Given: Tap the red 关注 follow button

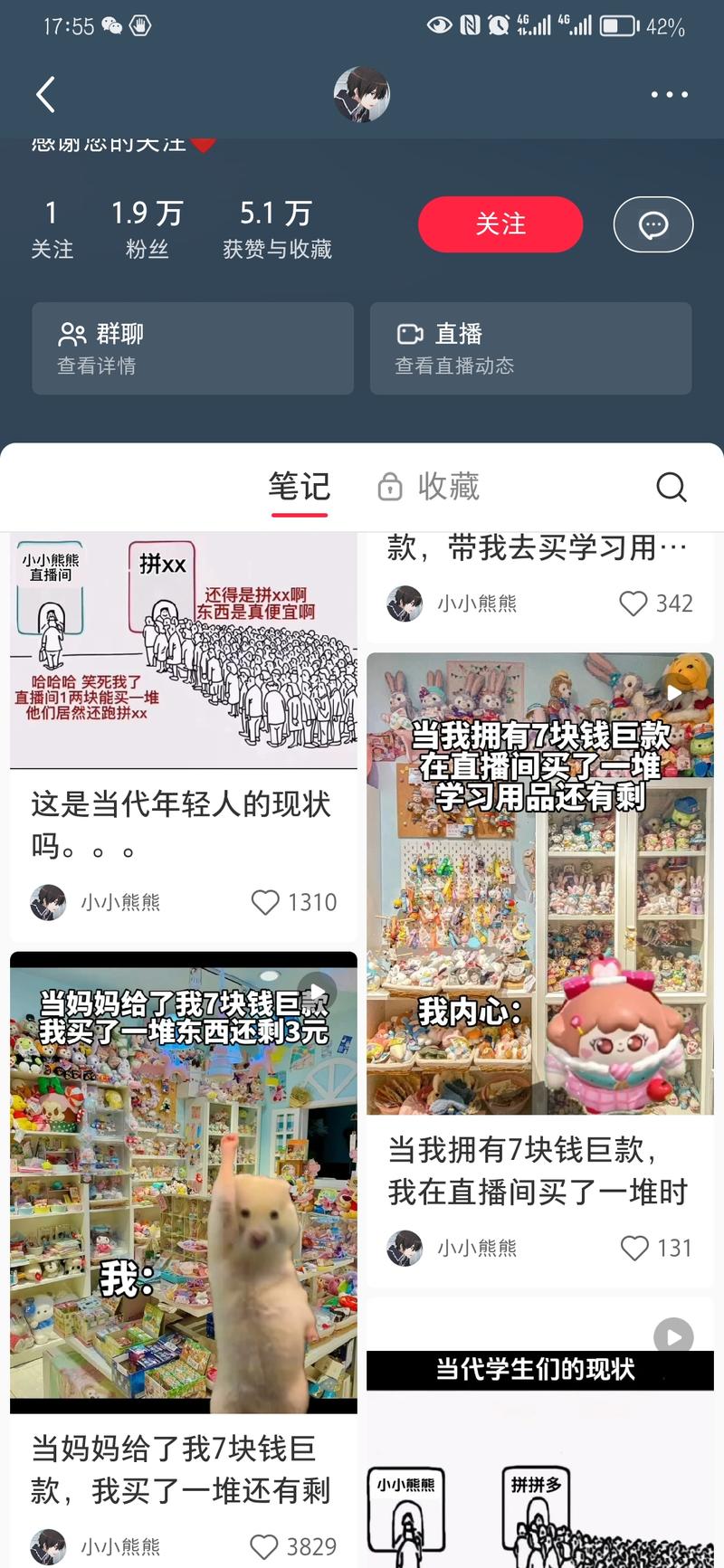Looking at the screenshot, I should pos(500,224).
